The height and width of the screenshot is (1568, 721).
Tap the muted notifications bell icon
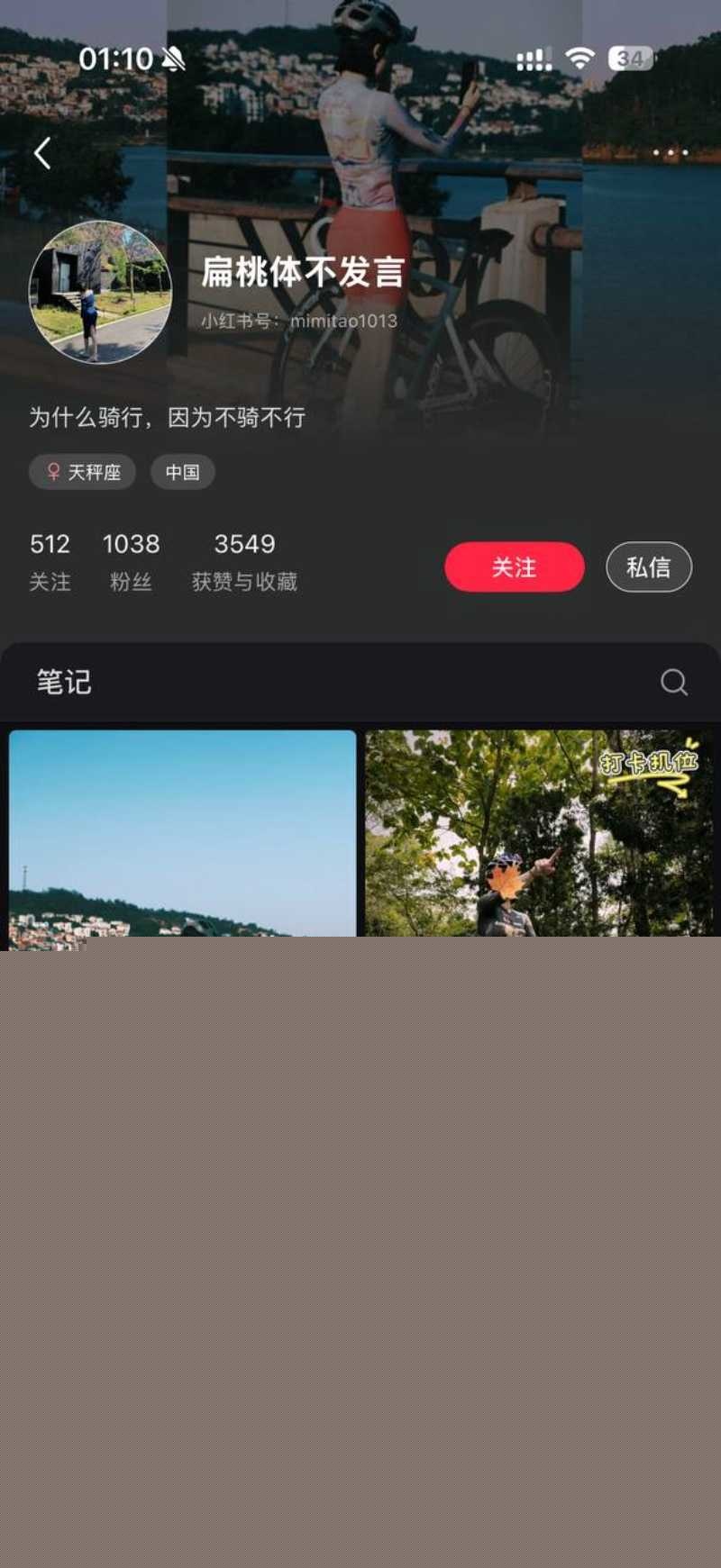(174, 58)
